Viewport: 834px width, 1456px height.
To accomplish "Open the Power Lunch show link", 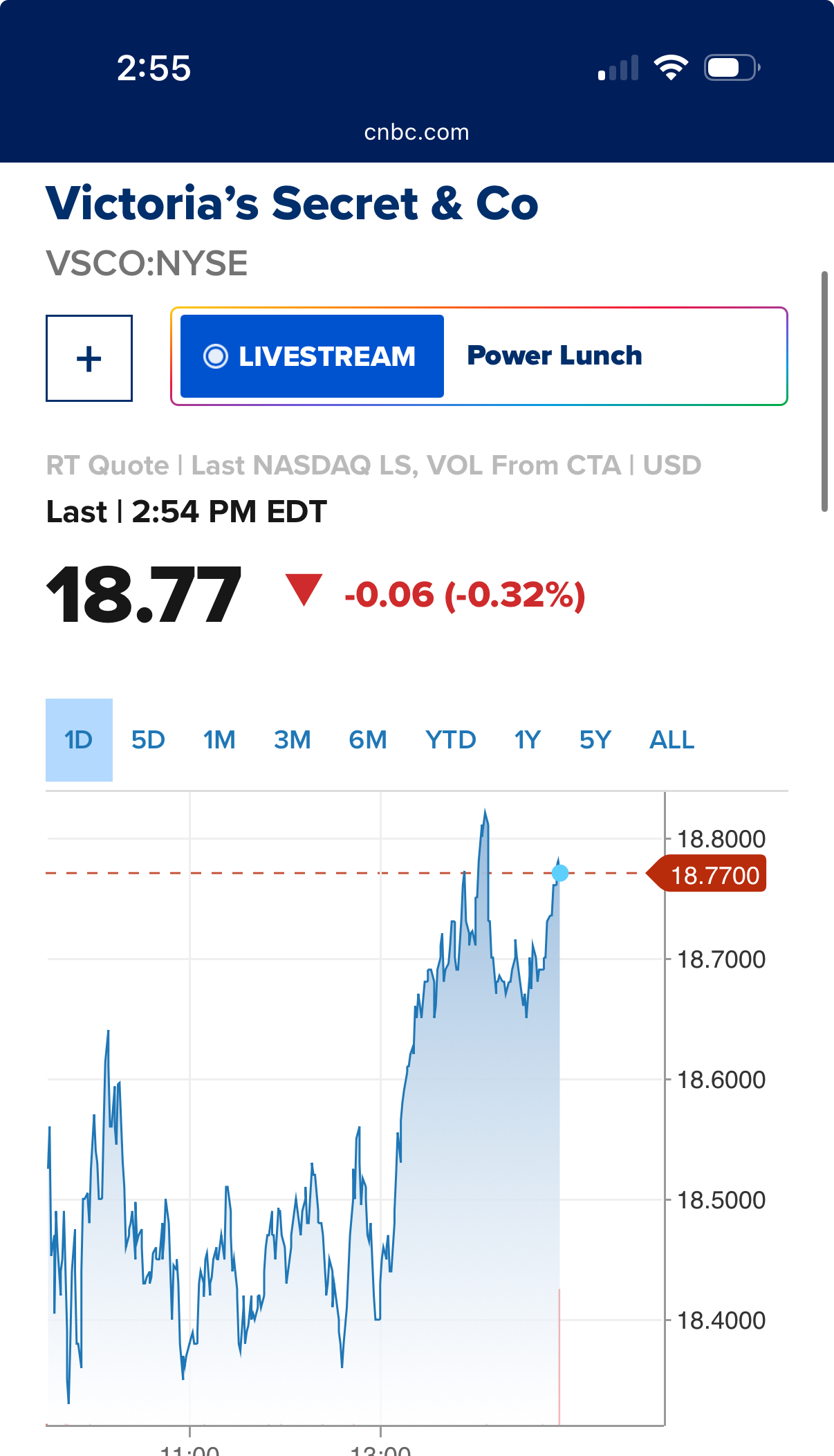I will point(555,356).
